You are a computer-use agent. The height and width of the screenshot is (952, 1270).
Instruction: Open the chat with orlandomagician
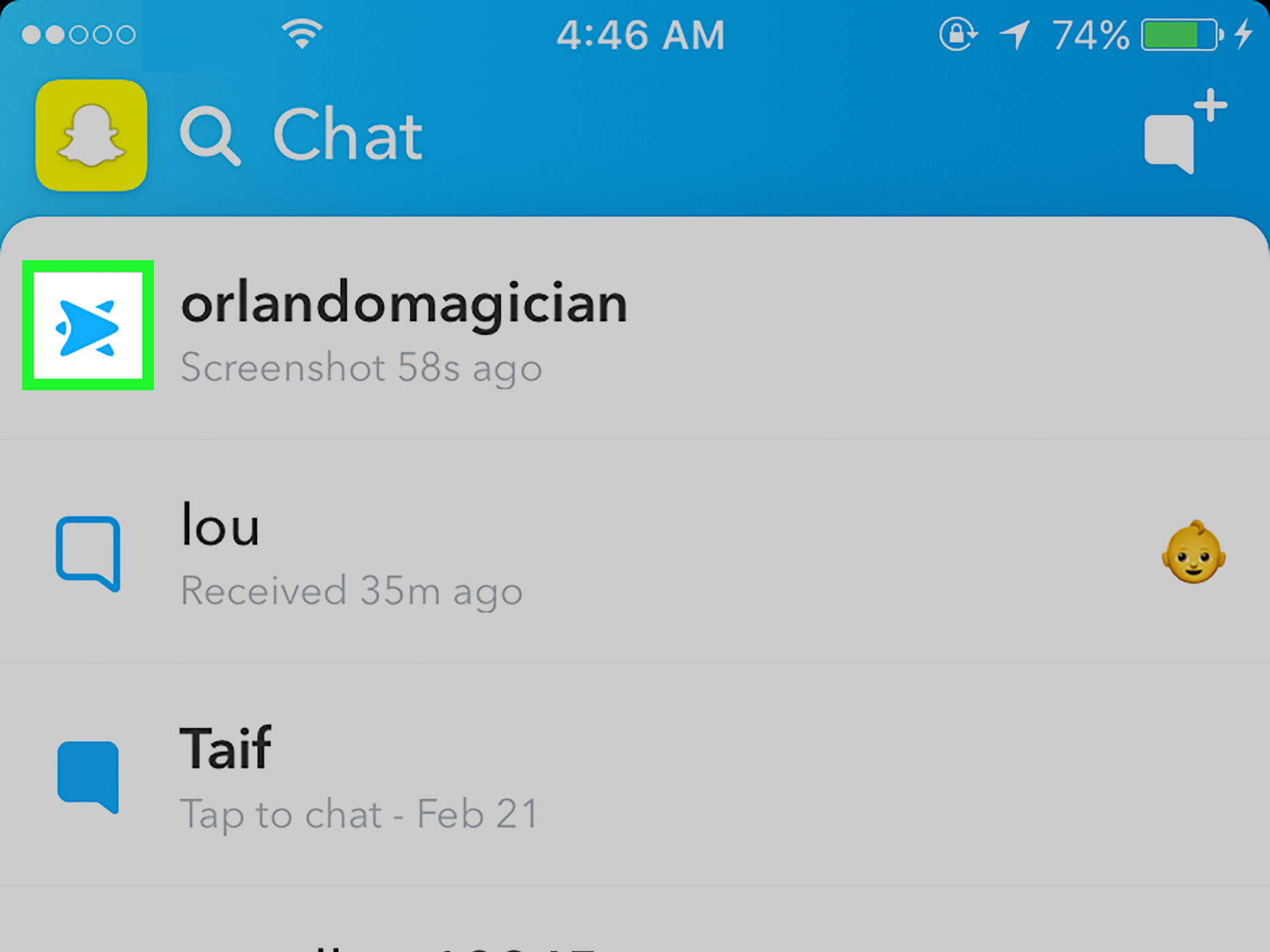pyautogui.click(x=404, y=328)
